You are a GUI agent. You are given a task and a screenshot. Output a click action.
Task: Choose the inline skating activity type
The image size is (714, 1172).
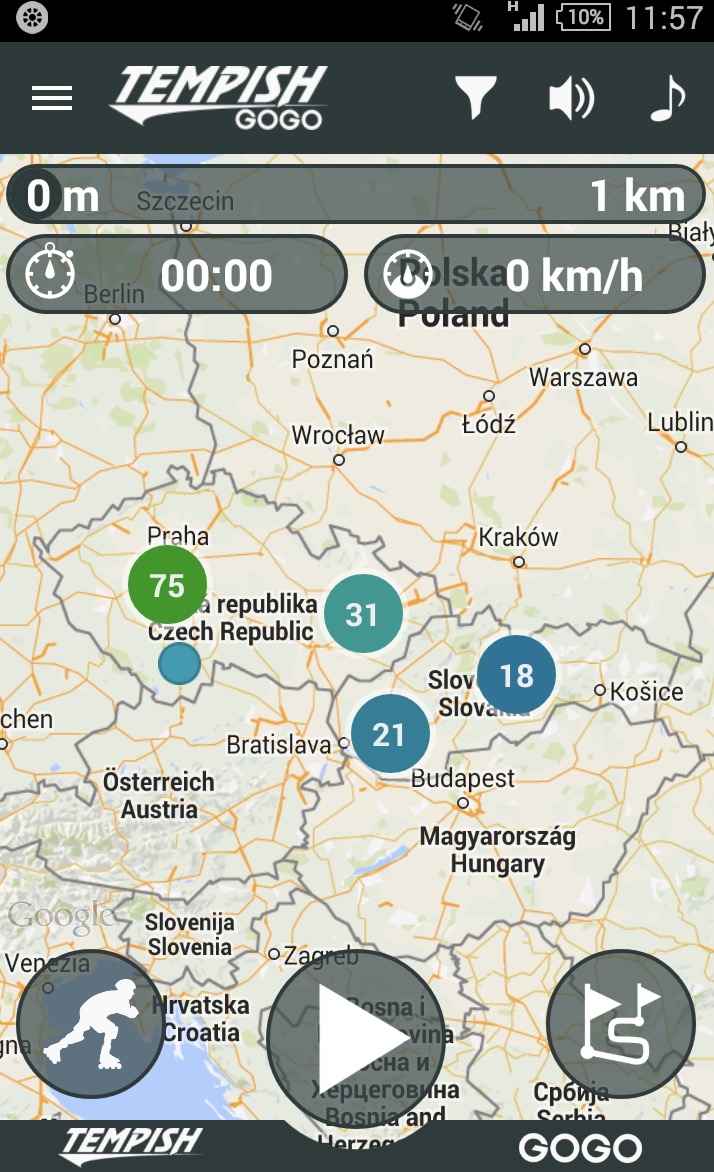[91, 1024]
